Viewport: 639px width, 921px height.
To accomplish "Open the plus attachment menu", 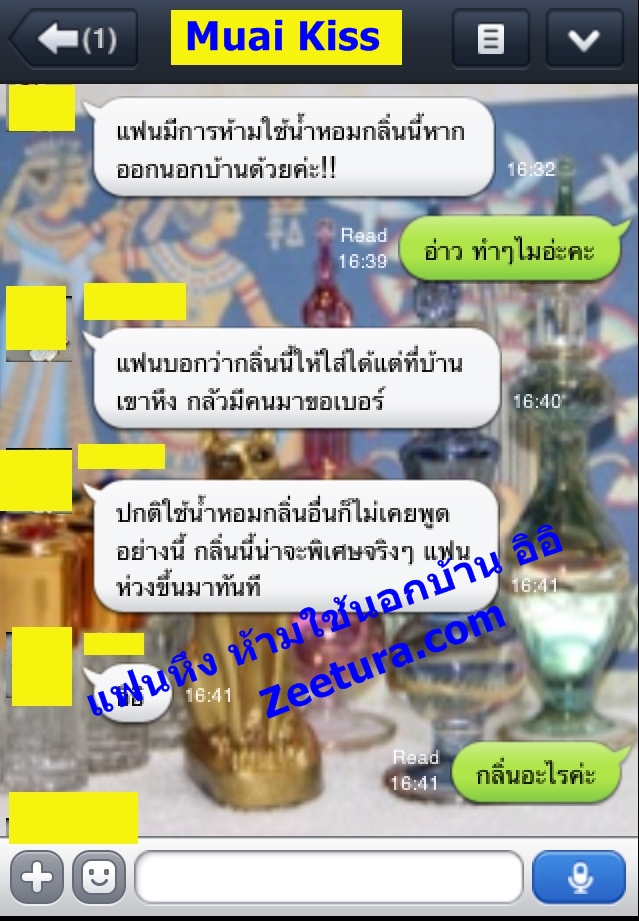I will pyautogui.click(x=36, y=878).
